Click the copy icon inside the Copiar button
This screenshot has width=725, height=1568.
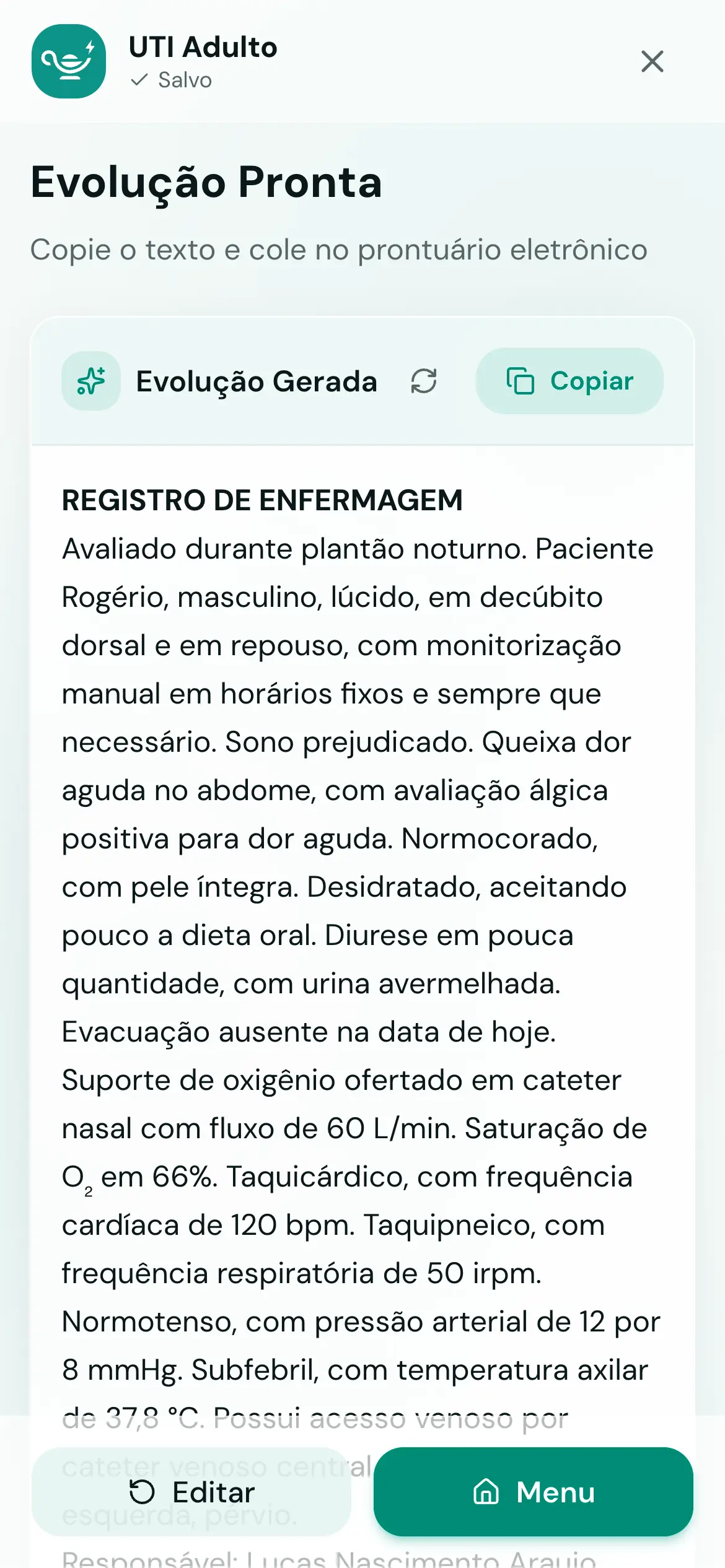(x=522, y=381)
